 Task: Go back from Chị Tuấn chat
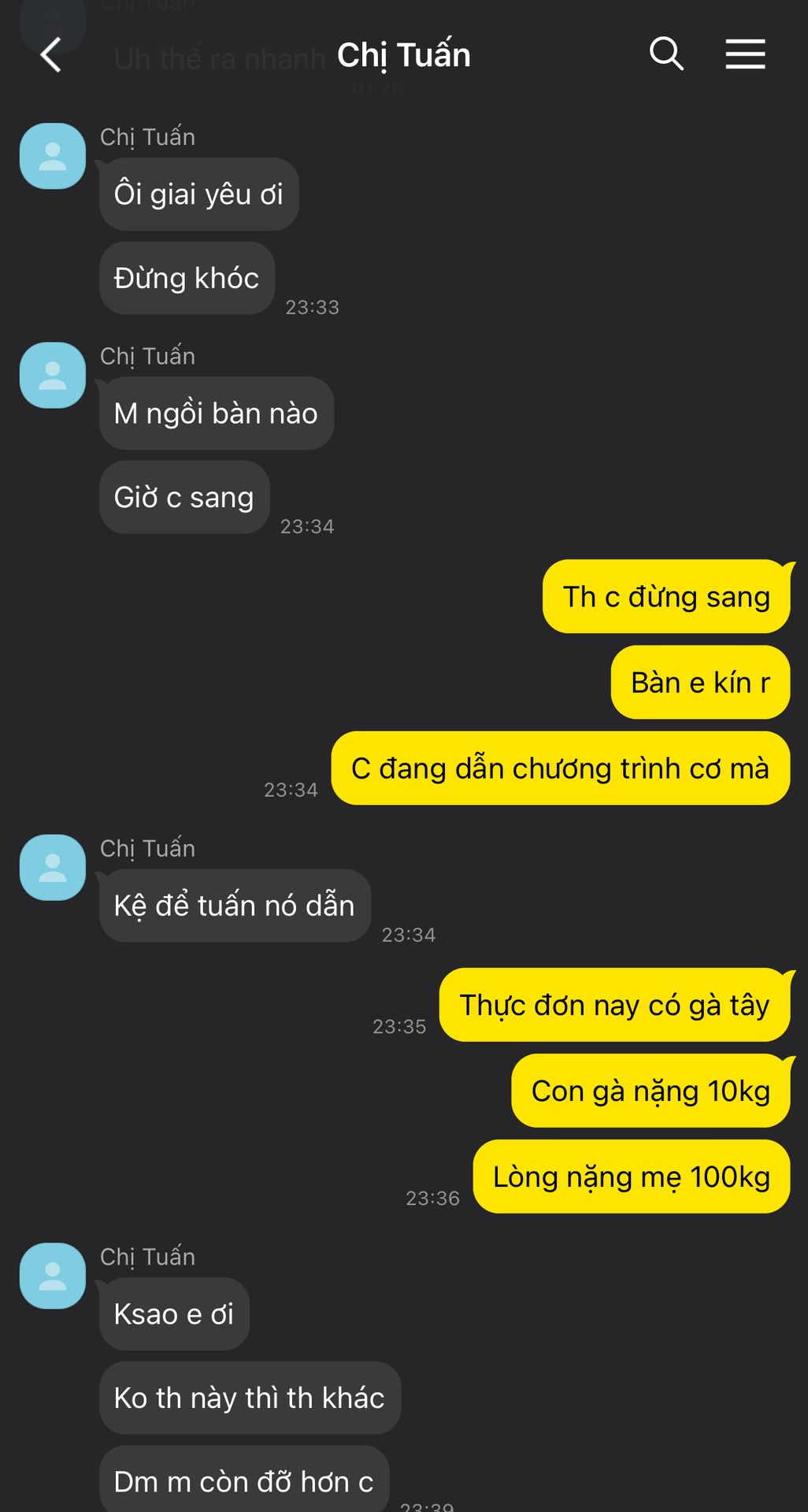click(x=51, y=55)
